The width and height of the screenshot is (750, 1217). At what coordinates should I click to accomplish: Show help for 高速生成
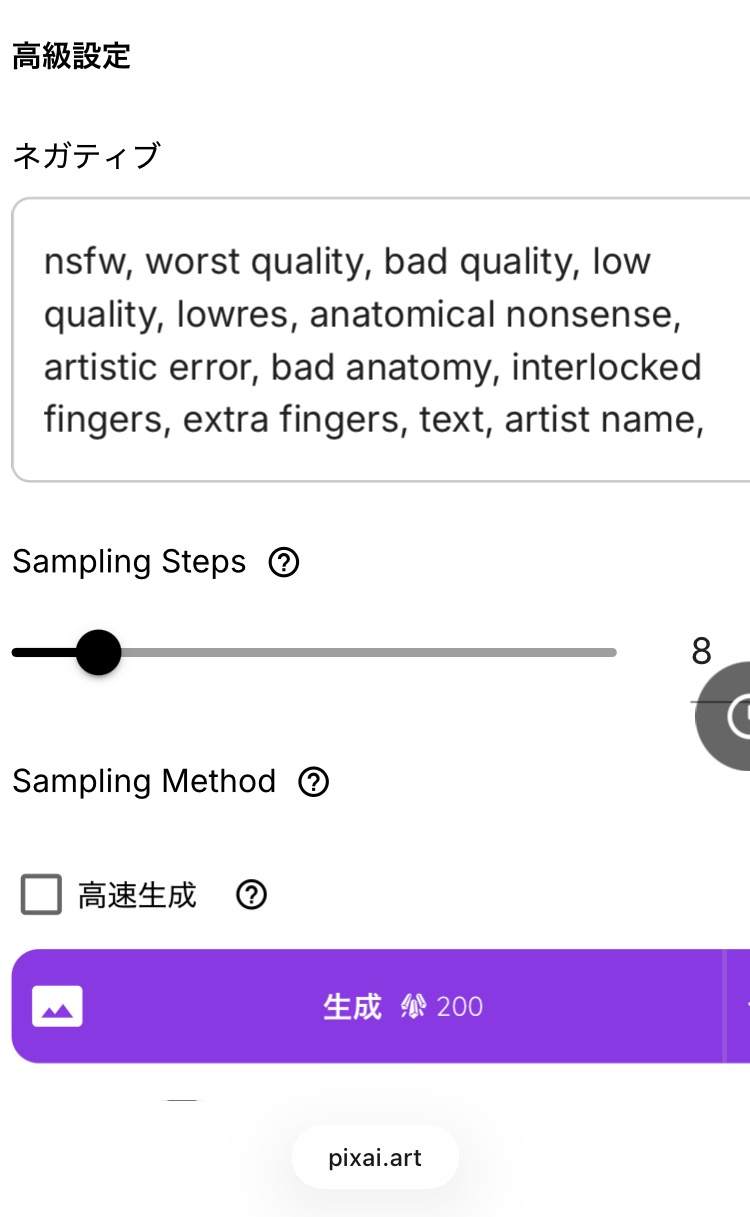click(x=251, y=895)
